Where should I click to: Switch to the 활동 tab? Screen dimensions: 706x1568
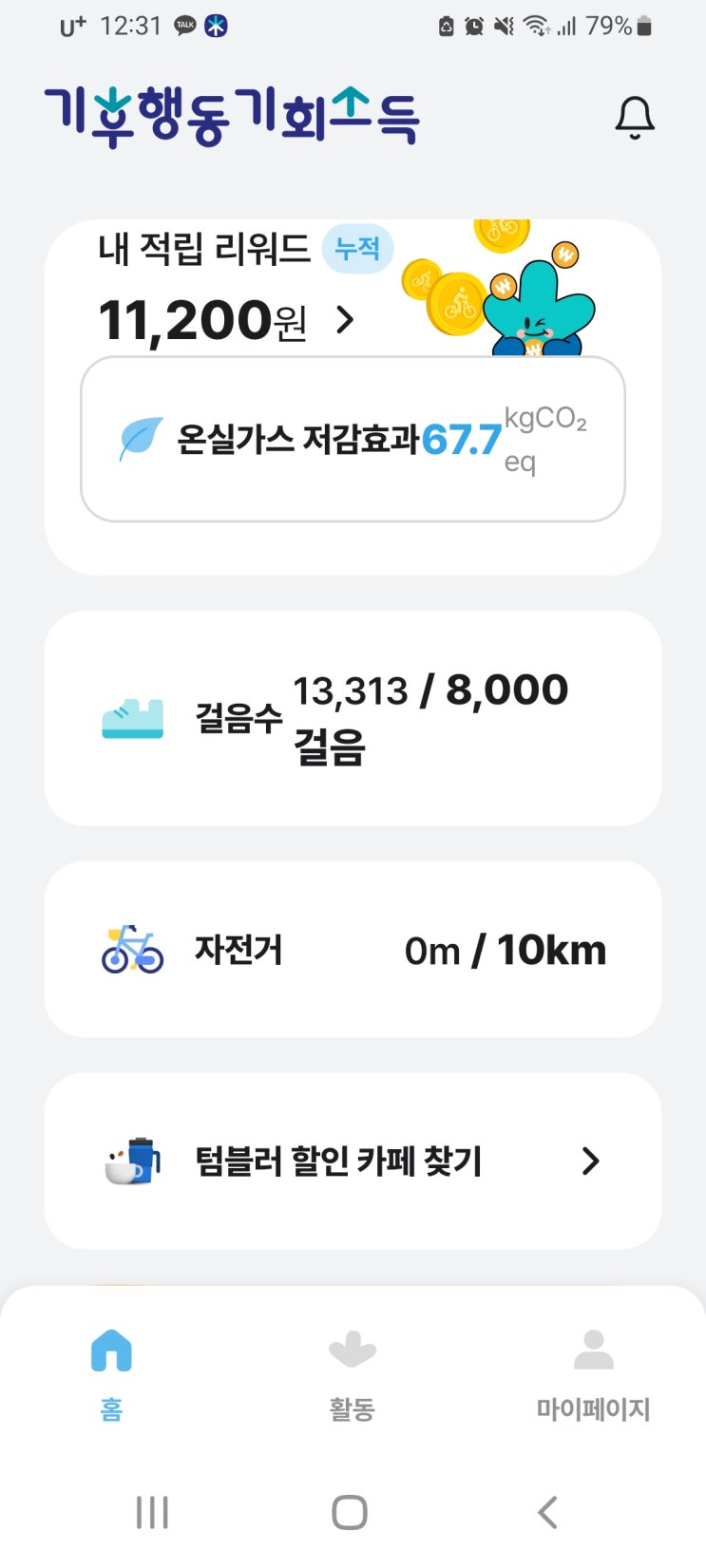click(x=353, y=1371)
